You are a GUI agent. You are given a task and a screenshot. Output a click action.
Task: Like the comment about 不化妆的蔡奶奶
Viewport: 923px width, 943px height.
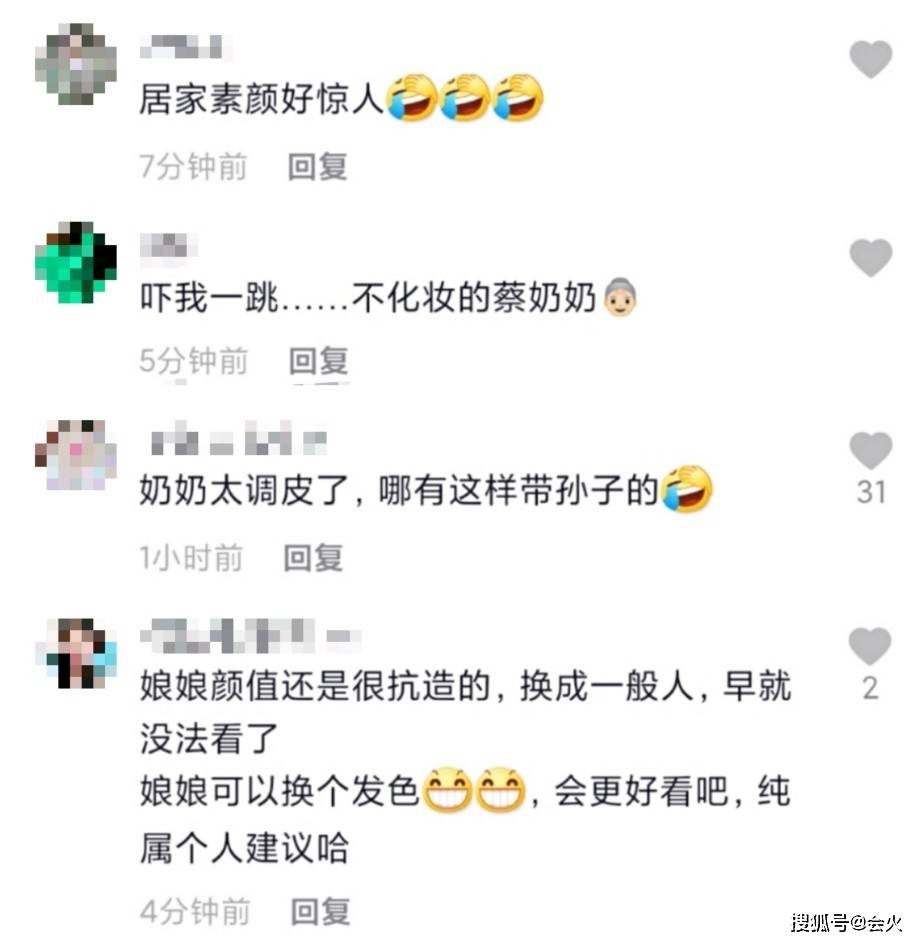[x=870, y=258]
